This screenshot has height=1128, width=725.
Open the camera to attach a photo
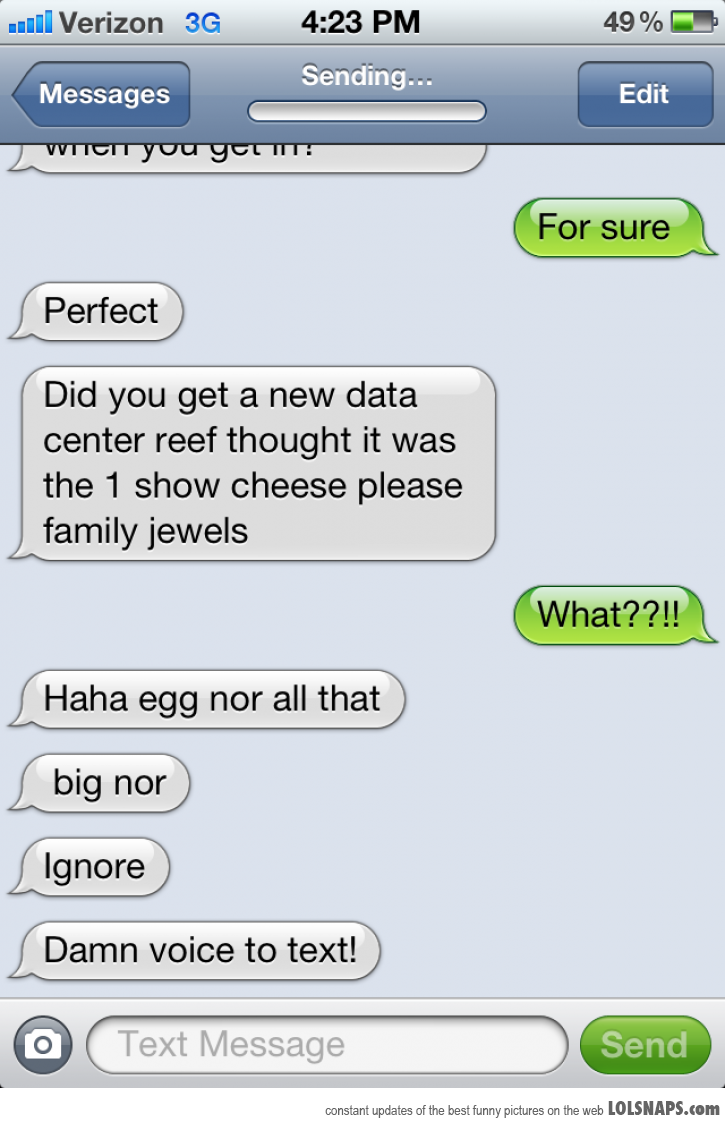42,1045
